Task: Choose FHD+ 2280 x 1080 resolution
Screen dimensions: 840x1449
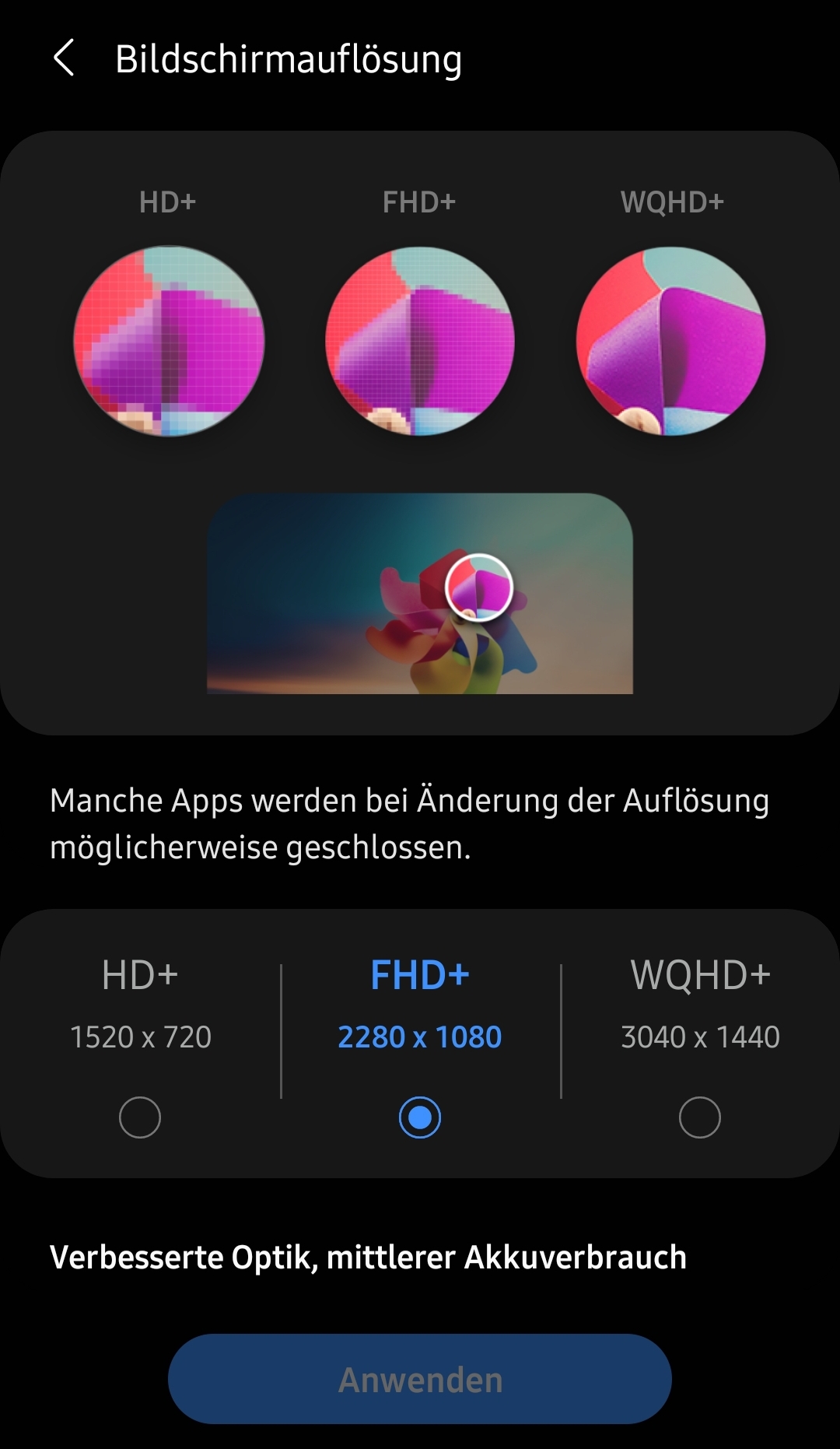Action: coord(420,1117)
